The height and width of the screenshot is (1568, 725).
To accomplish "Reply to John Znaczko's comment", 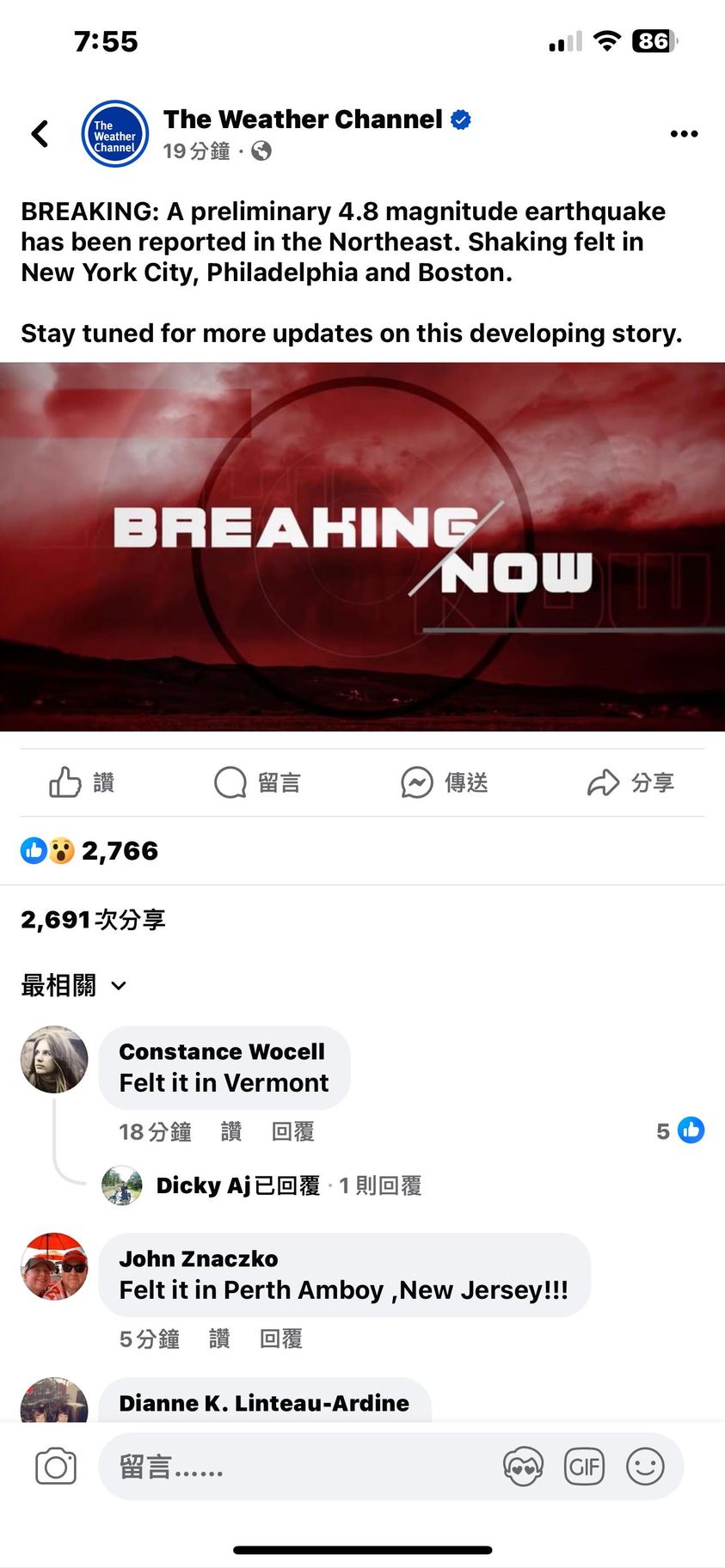I will pos(280,1338).
